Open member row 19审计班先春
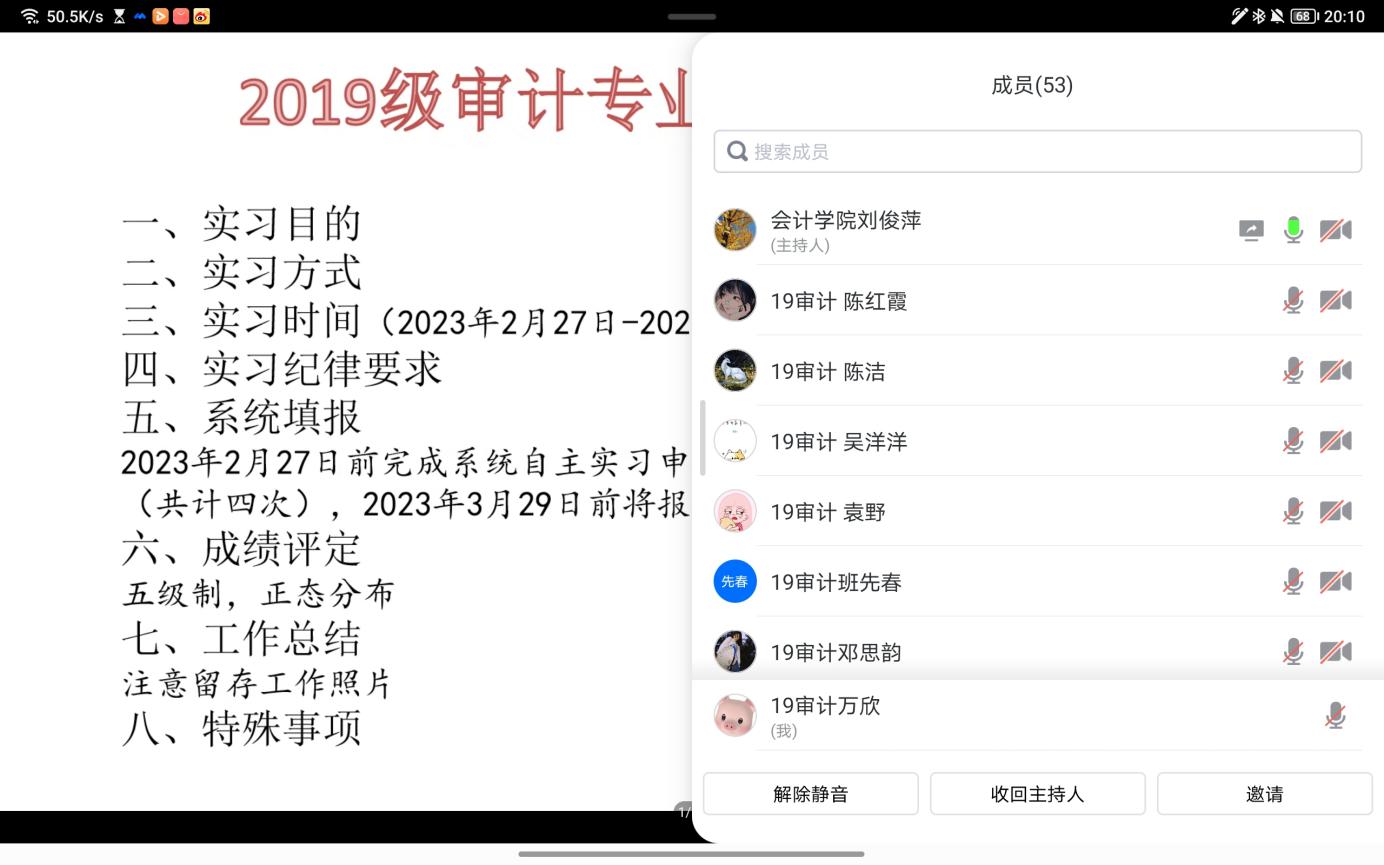1384x865 pixels. tap(835, 582)
